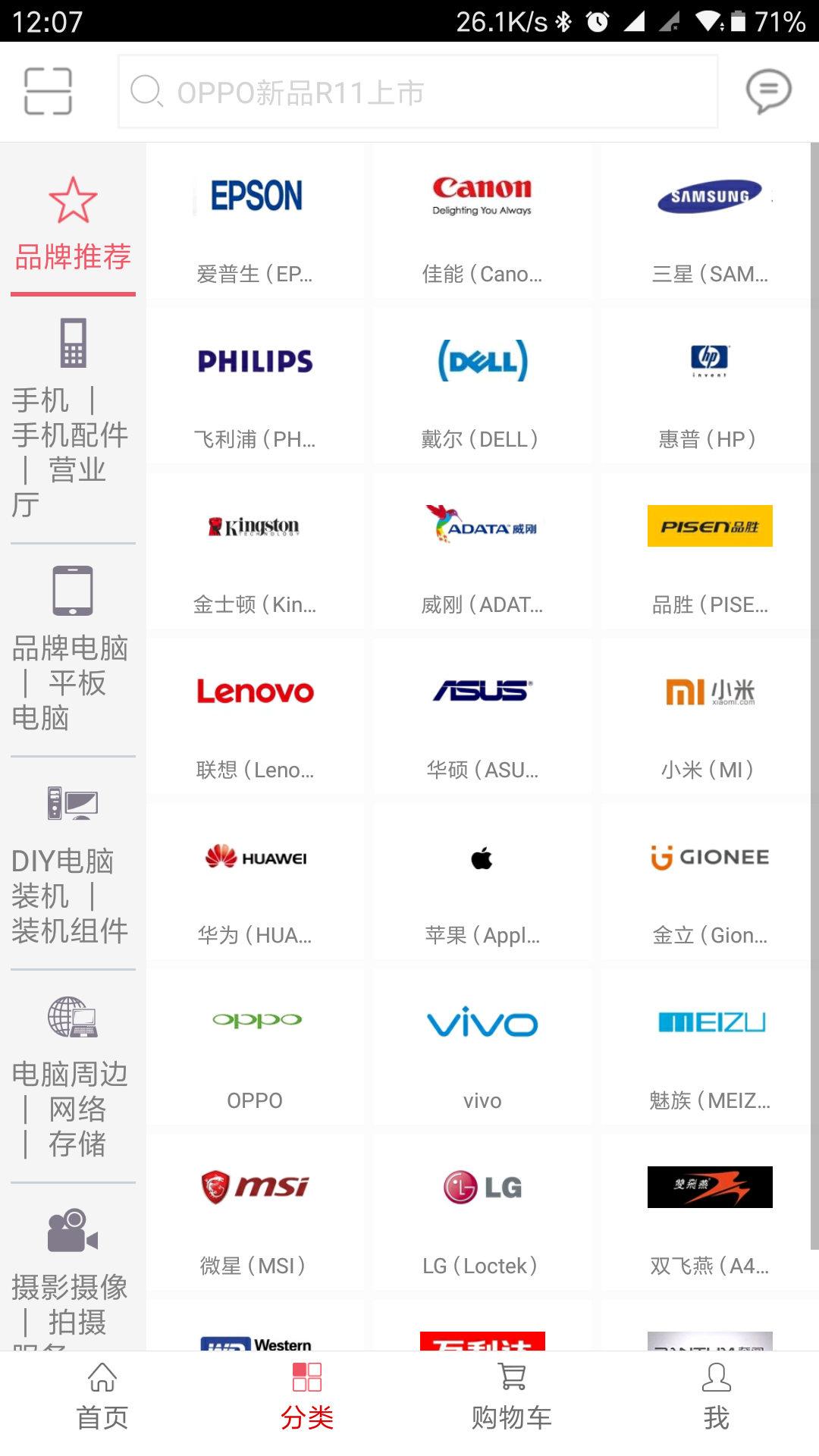
Task: Open the scan code icon
Action: click(x=48, y=91)
